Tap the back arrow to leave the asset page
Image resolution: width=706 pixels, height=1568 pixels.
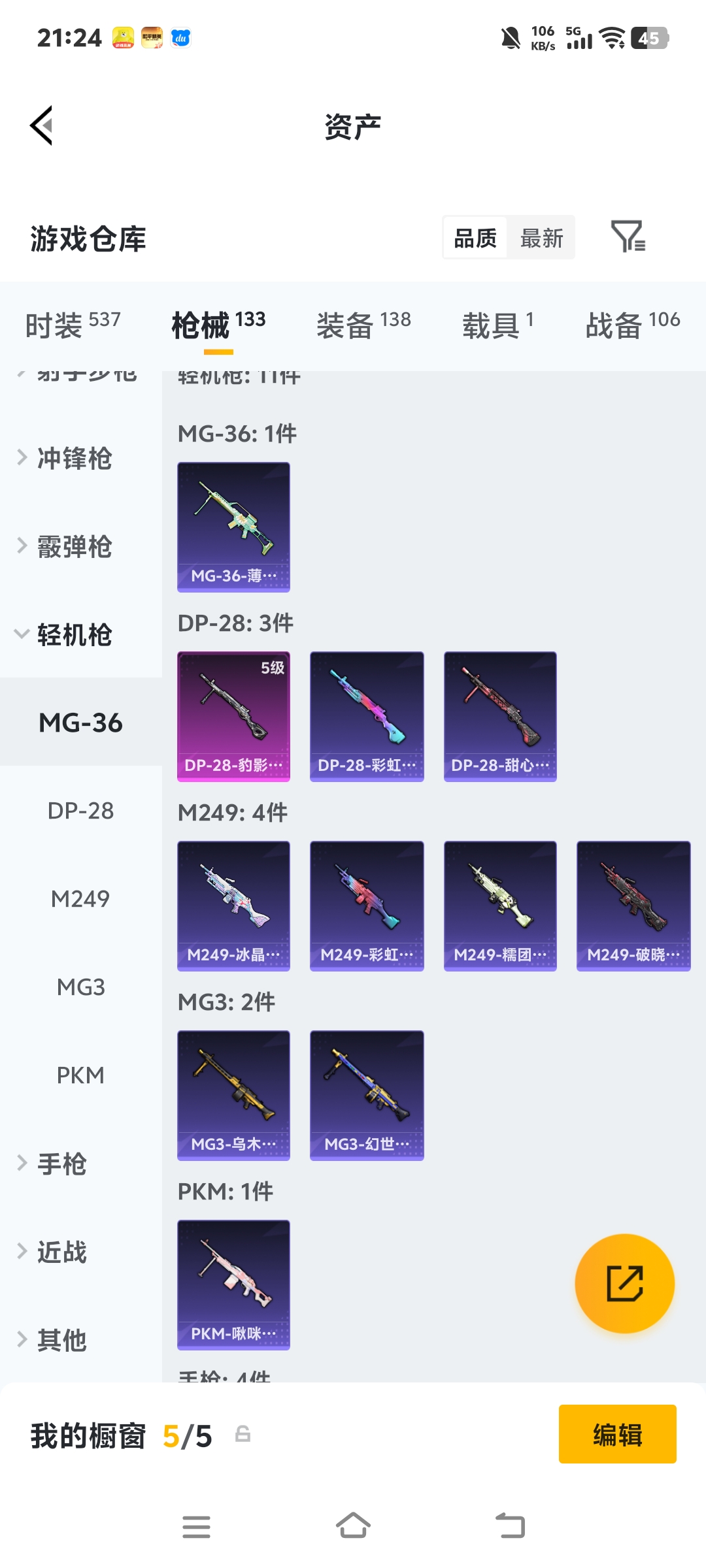(x=41, y=126)
